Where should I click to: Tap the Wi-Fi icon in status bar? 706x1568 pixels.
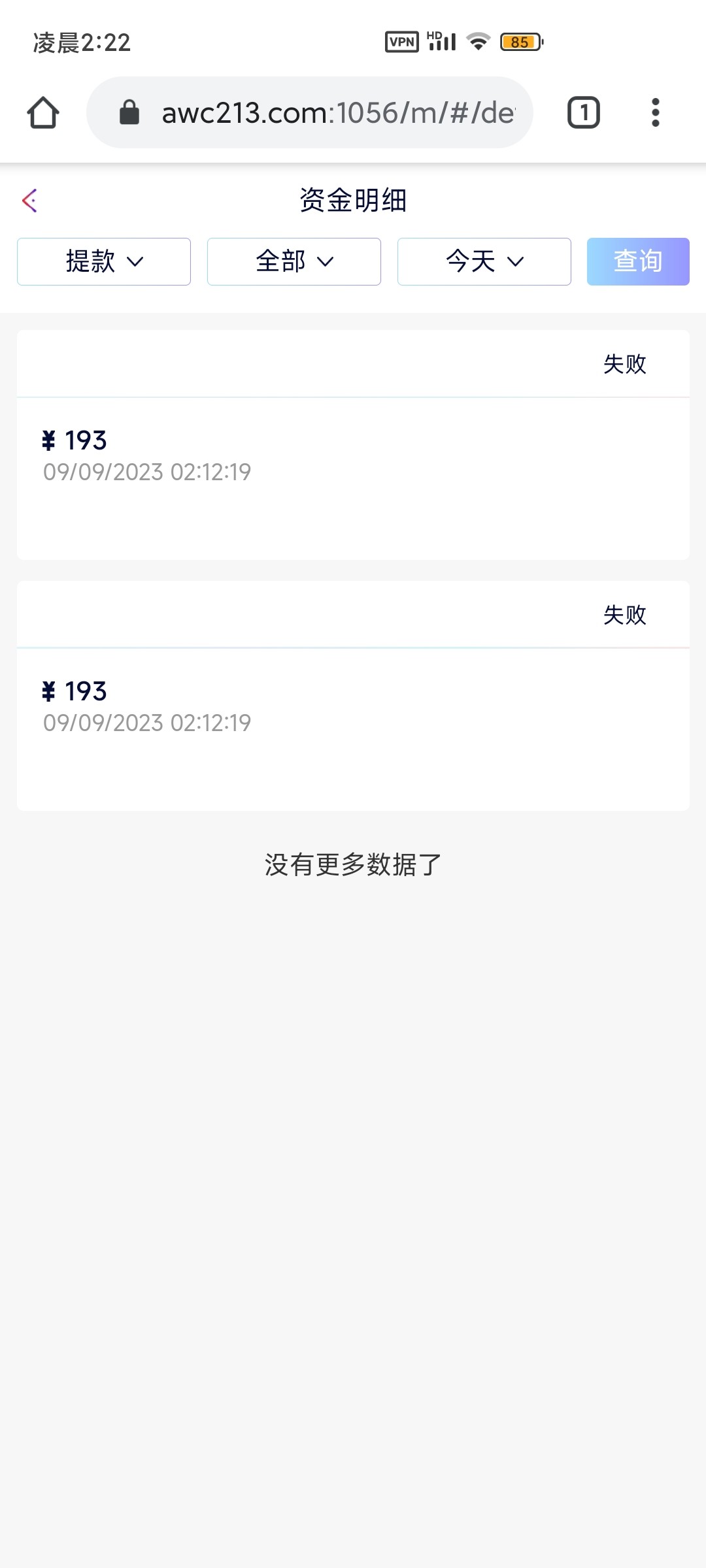pyautogui.click(x=478, y=41)
